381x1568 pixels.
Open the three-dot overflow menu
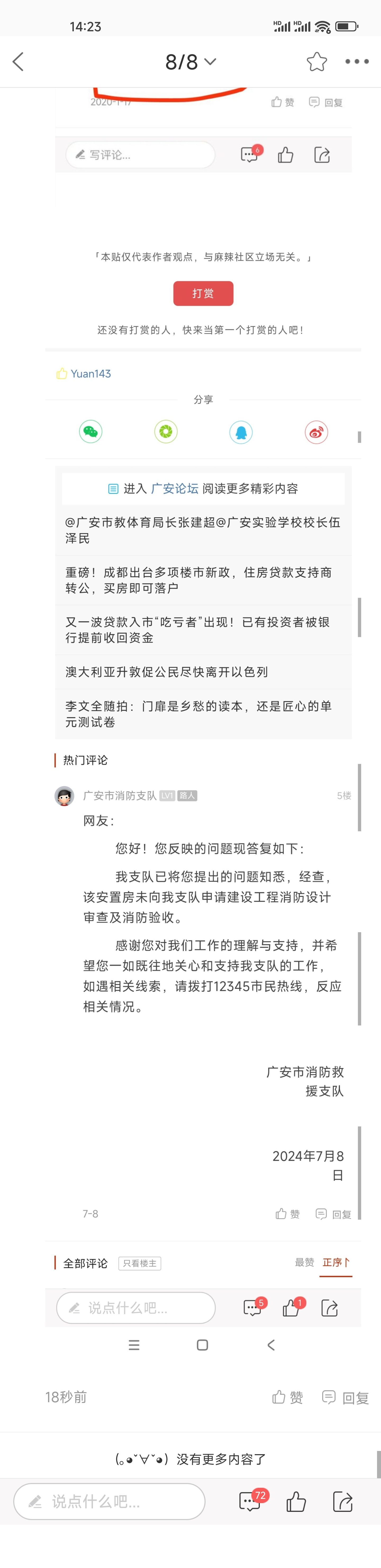tap(357, 61)
